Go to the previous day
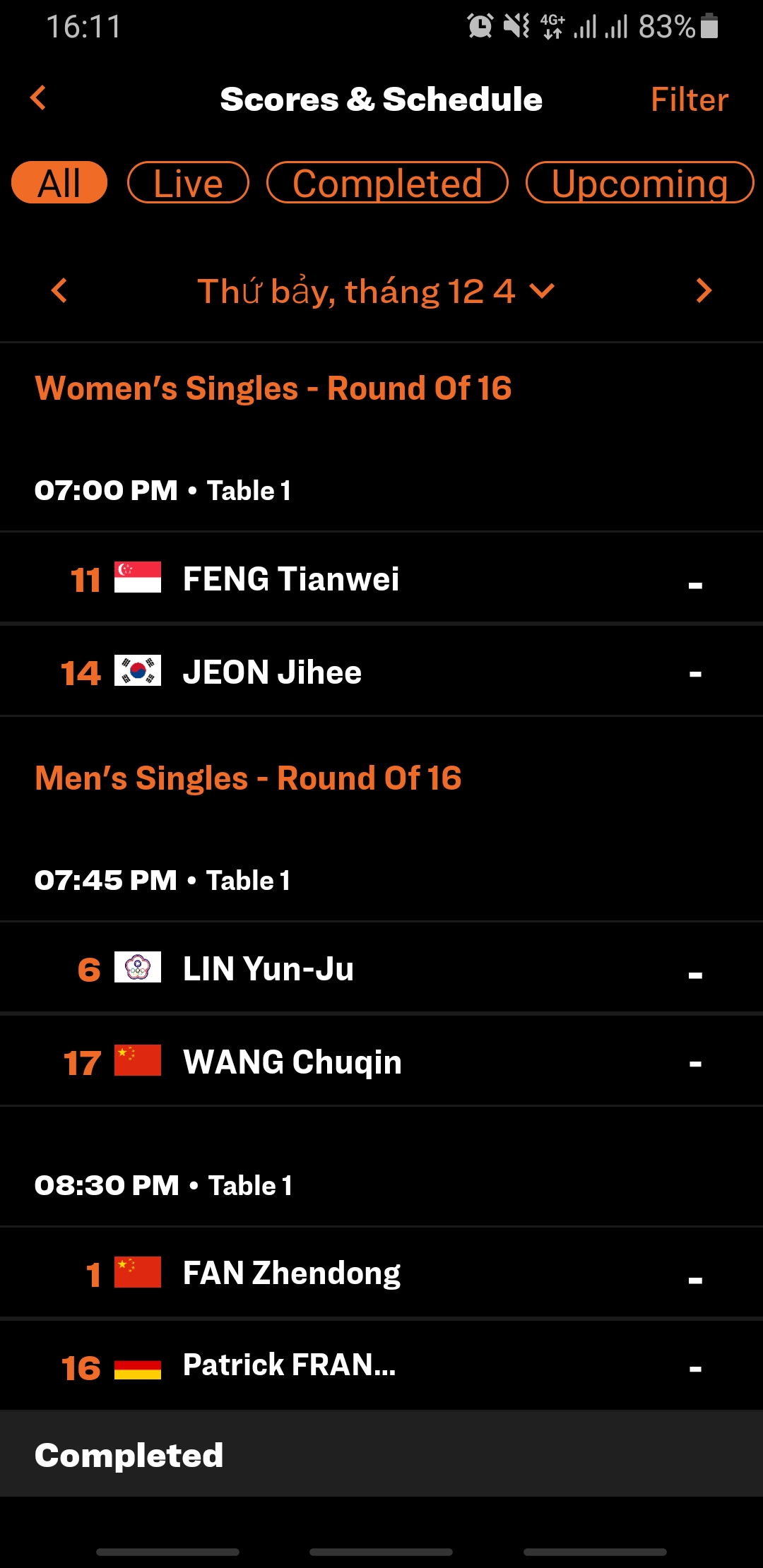This screenshot has width=763, height=1568. pos(59,290)
